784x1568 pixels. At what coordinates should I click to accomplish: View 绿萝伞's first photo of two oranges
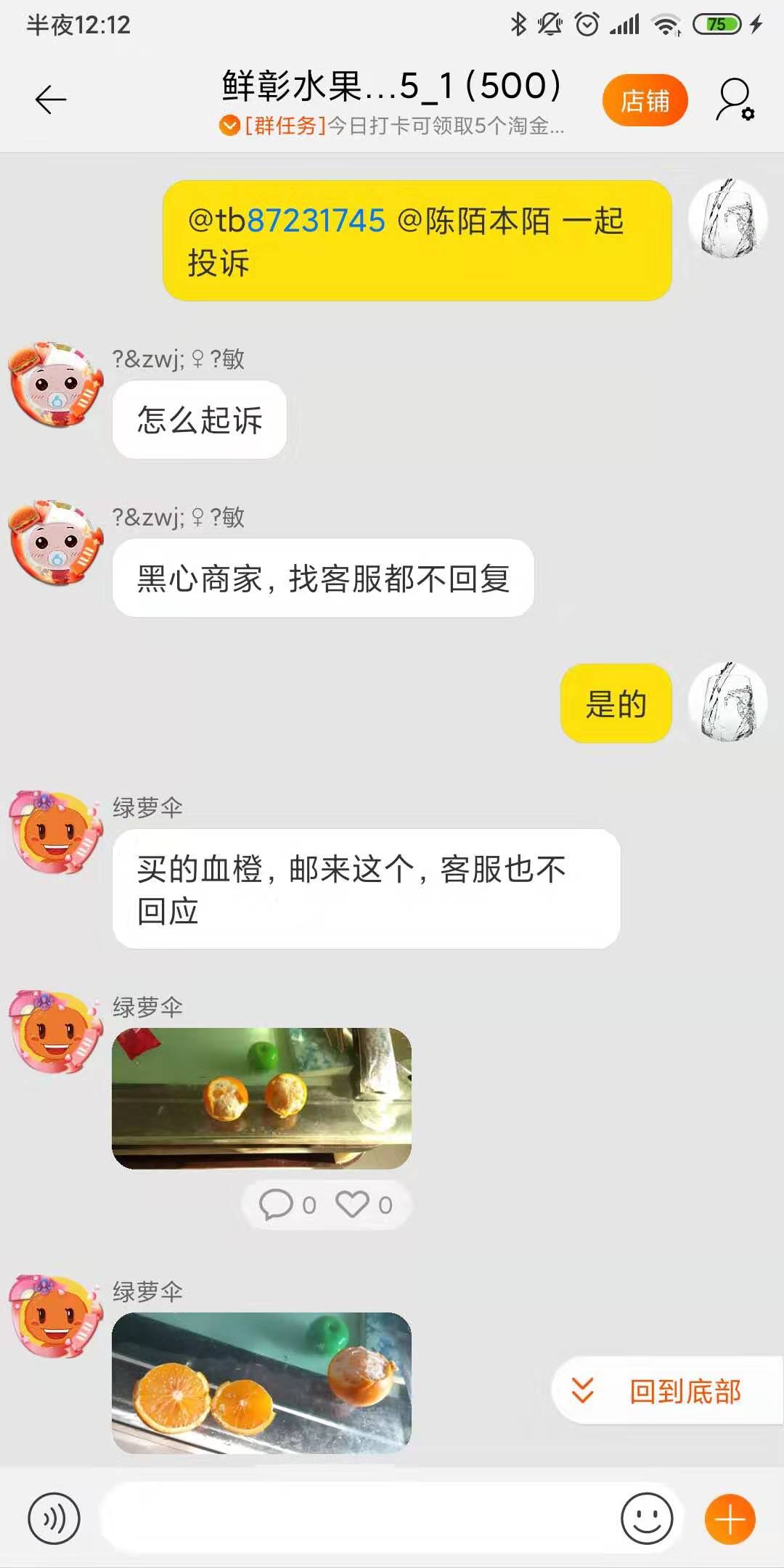[x=261, y=1098]
